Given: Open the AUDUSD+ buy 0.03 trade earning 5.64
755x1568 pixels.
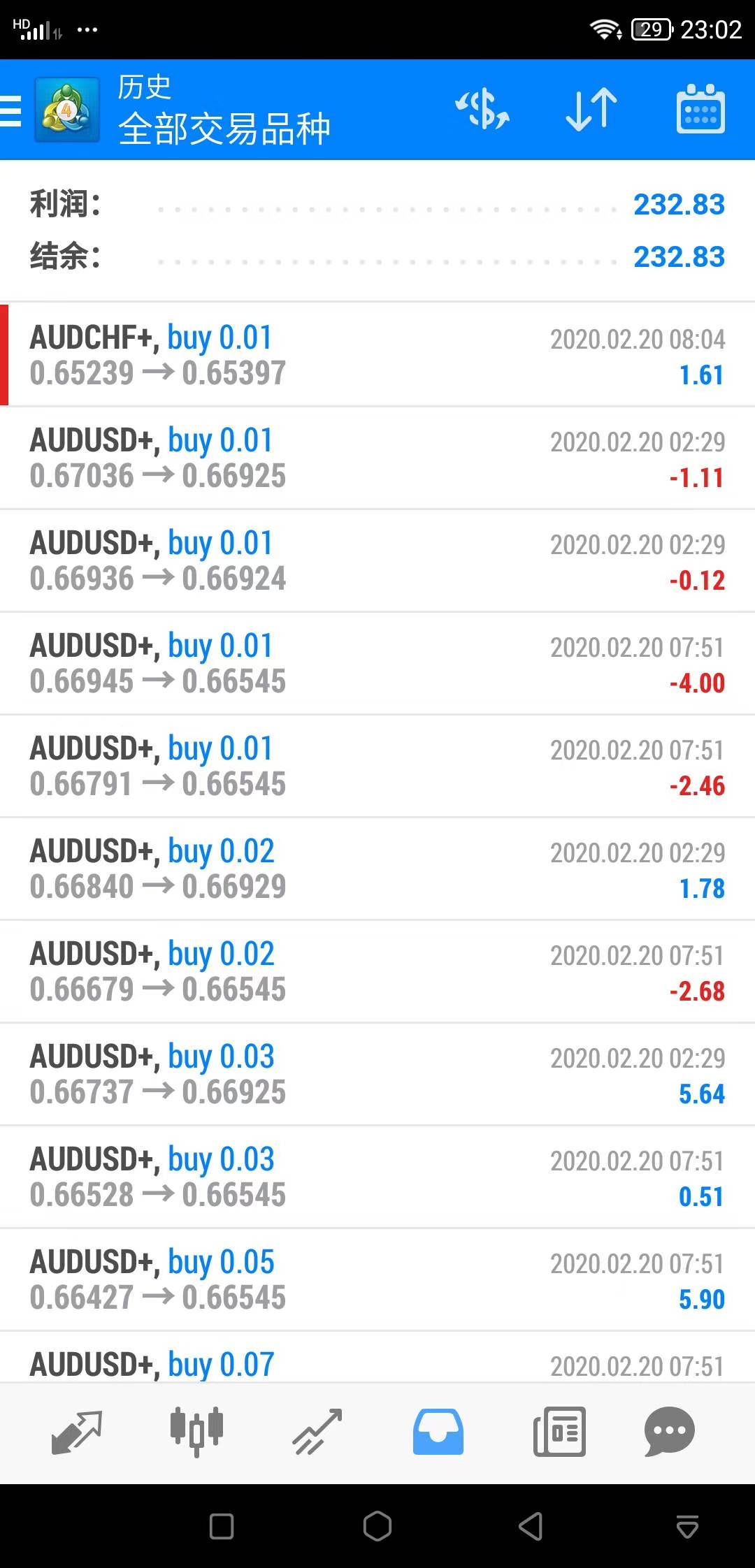Looking at the screenshot, I should (x=377, y=1074).
